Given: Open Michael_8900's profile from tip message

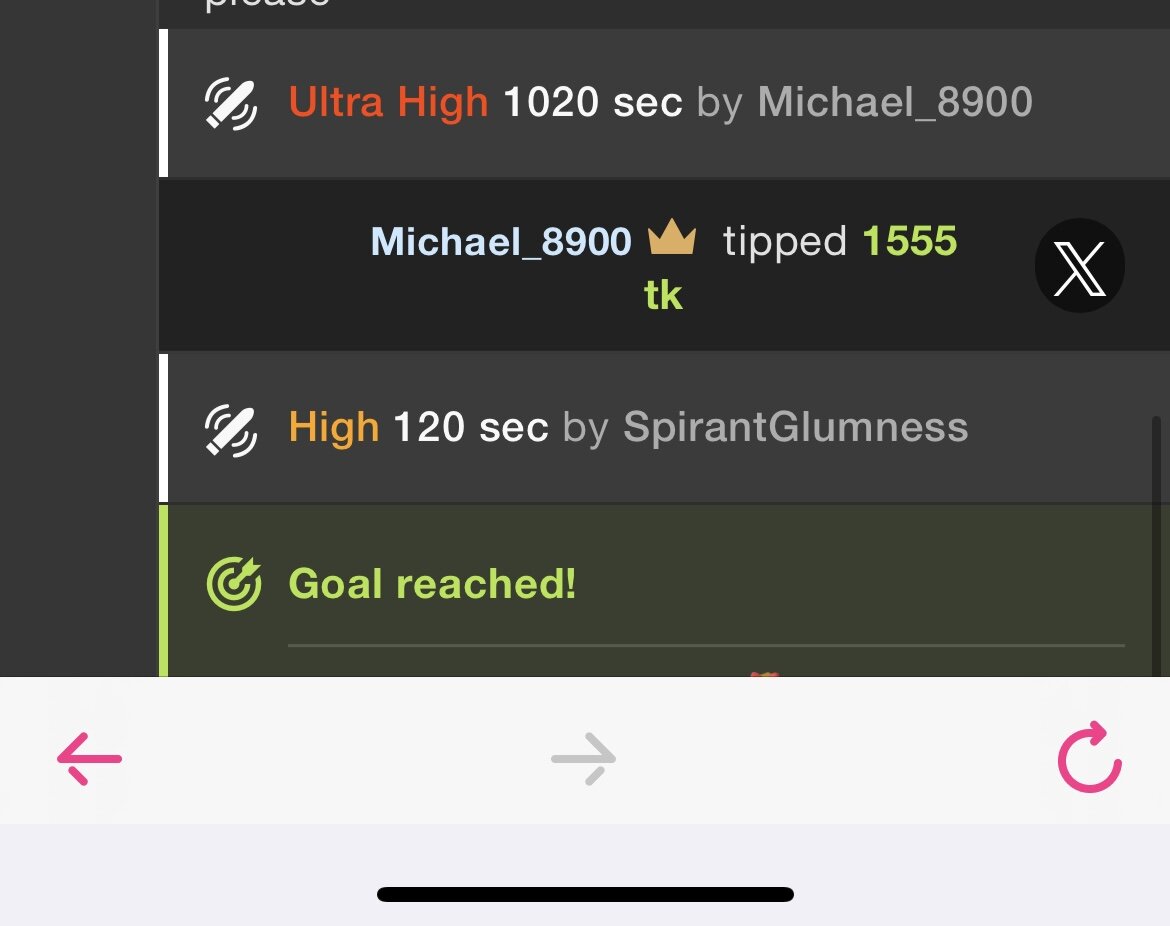Looking at the screenshot, I should pyautogui.click(x=501, y=242).
